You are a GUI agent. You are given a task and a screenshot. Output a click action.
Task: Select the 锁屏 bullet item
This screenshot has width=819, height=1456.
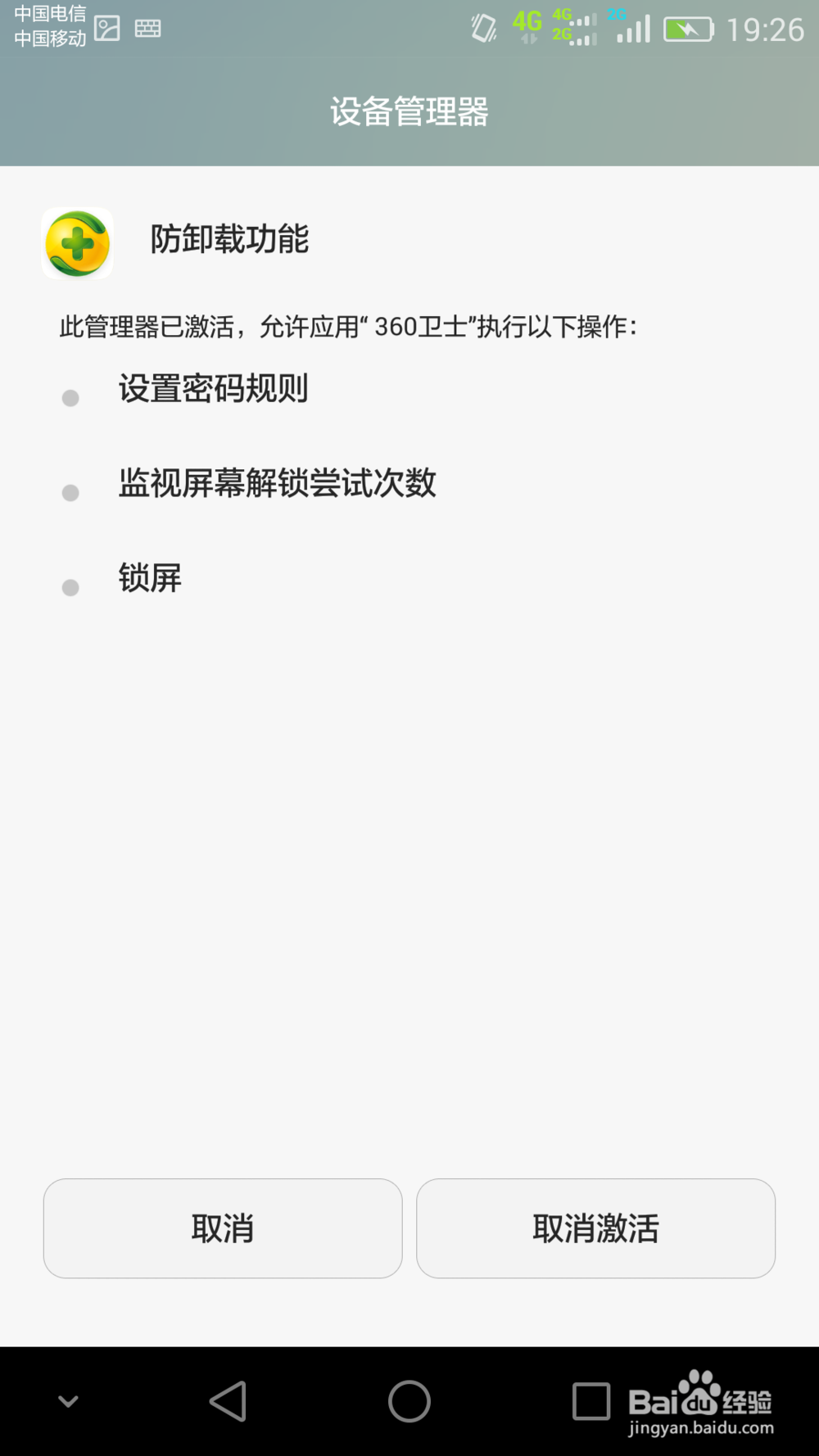[150, 579]
